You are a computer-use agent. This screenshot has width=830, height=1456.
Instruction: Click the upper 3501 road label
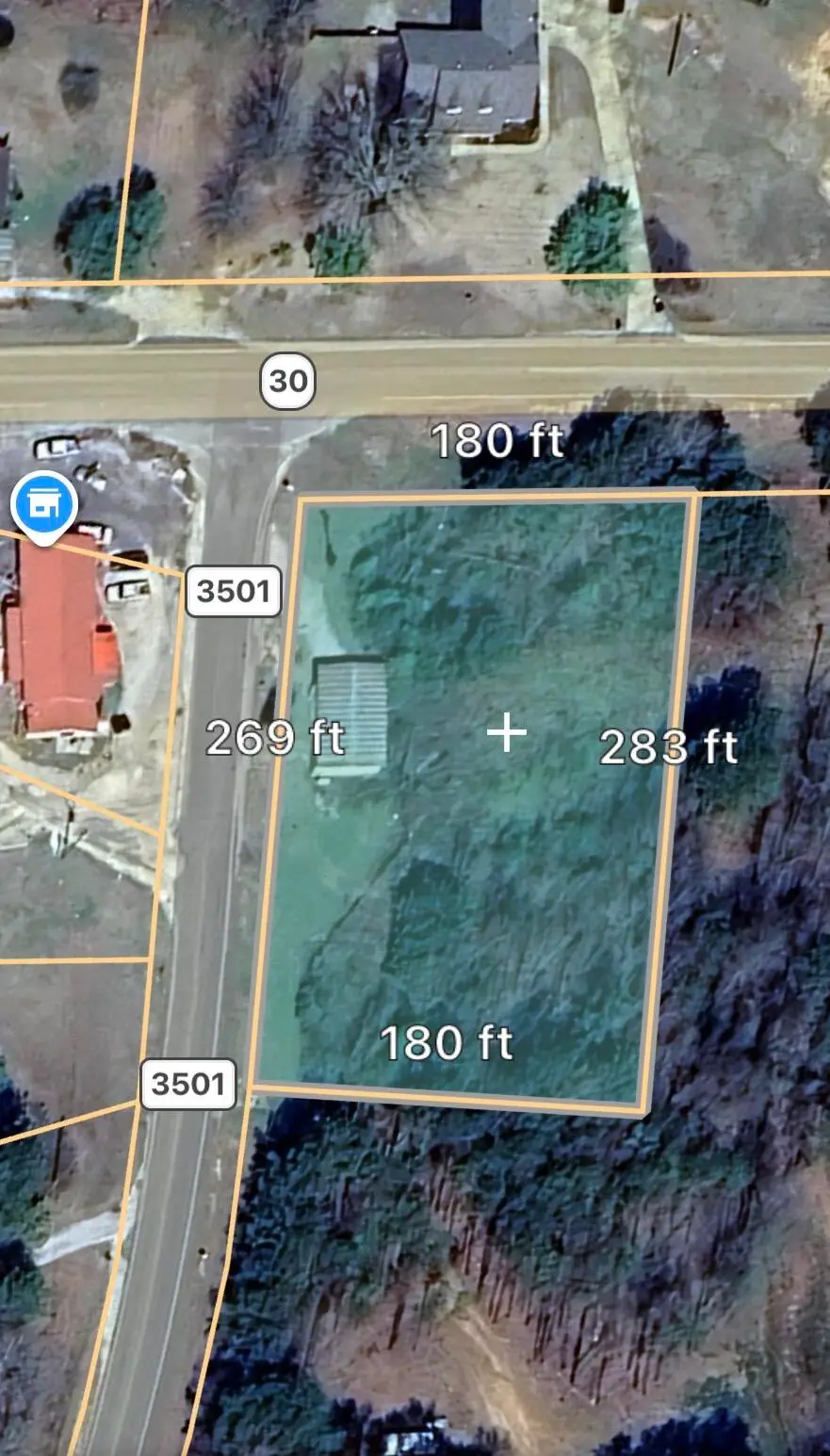click(233, 591)
